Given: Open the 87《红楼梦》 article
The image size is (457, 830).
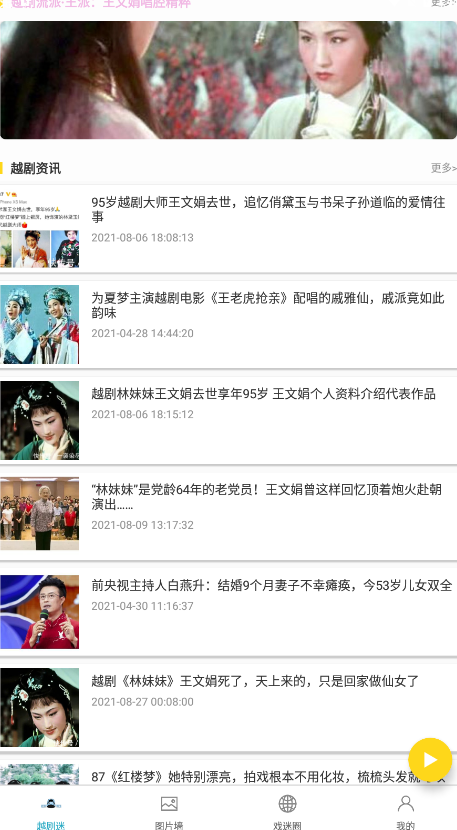Looking at the screenshot, I should coord(228,773).
